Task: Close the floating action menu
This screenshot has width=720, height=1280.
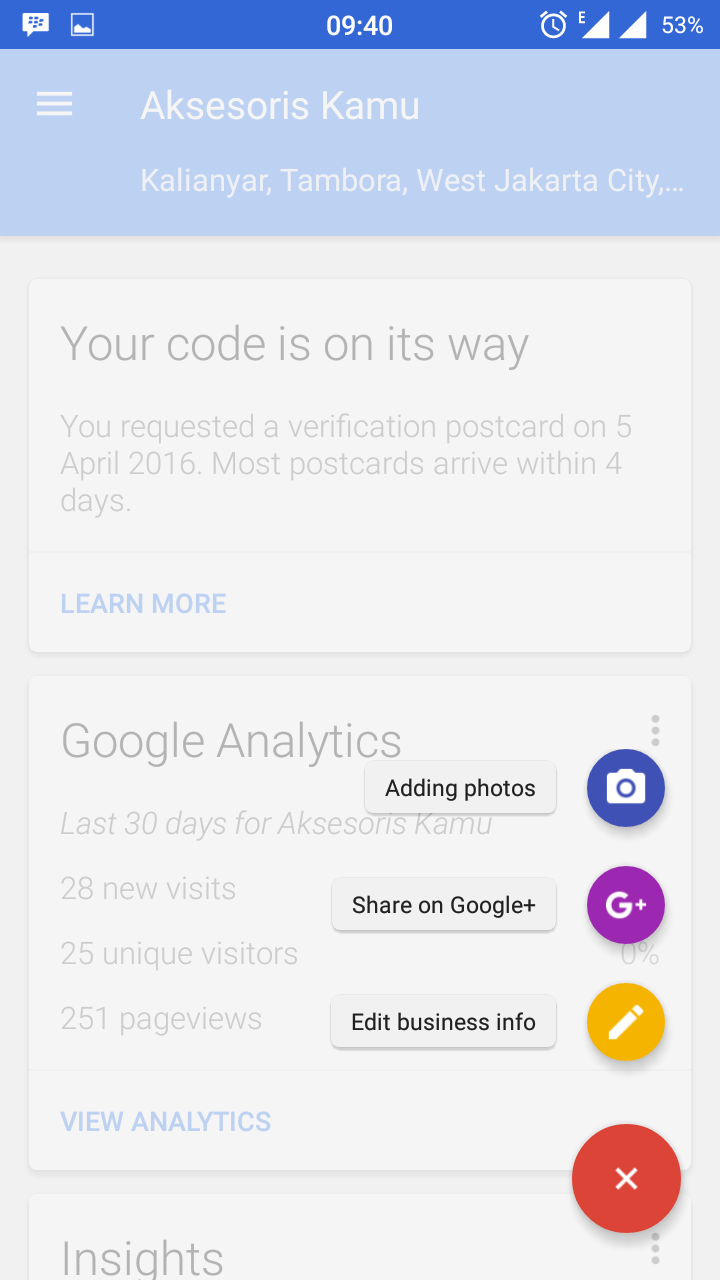Action: coord(626,1178)
